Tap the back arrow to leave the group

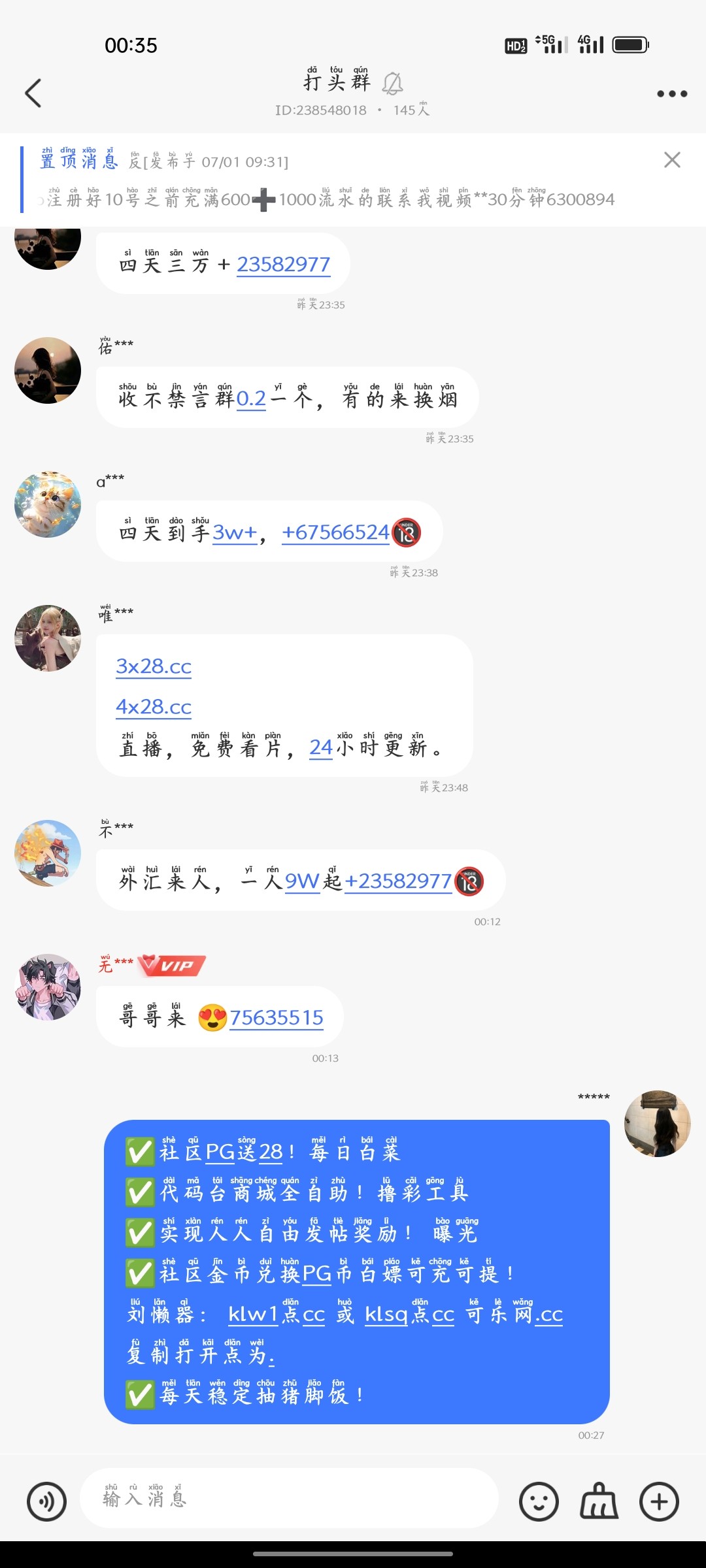[x=33, y=93]
